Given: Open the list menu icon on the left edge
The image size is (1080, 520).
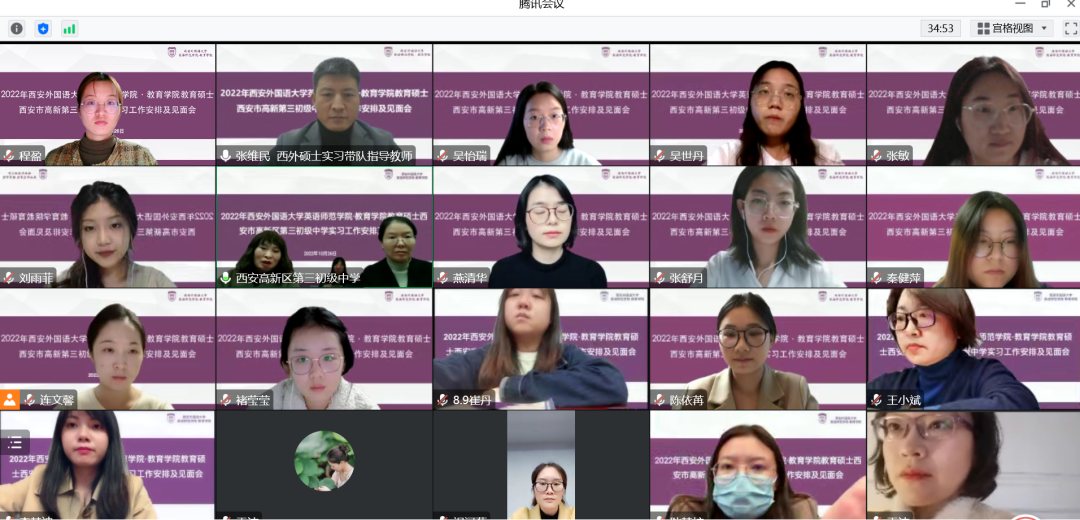Looking at the screenshot, I should click(x=15, y=442).
